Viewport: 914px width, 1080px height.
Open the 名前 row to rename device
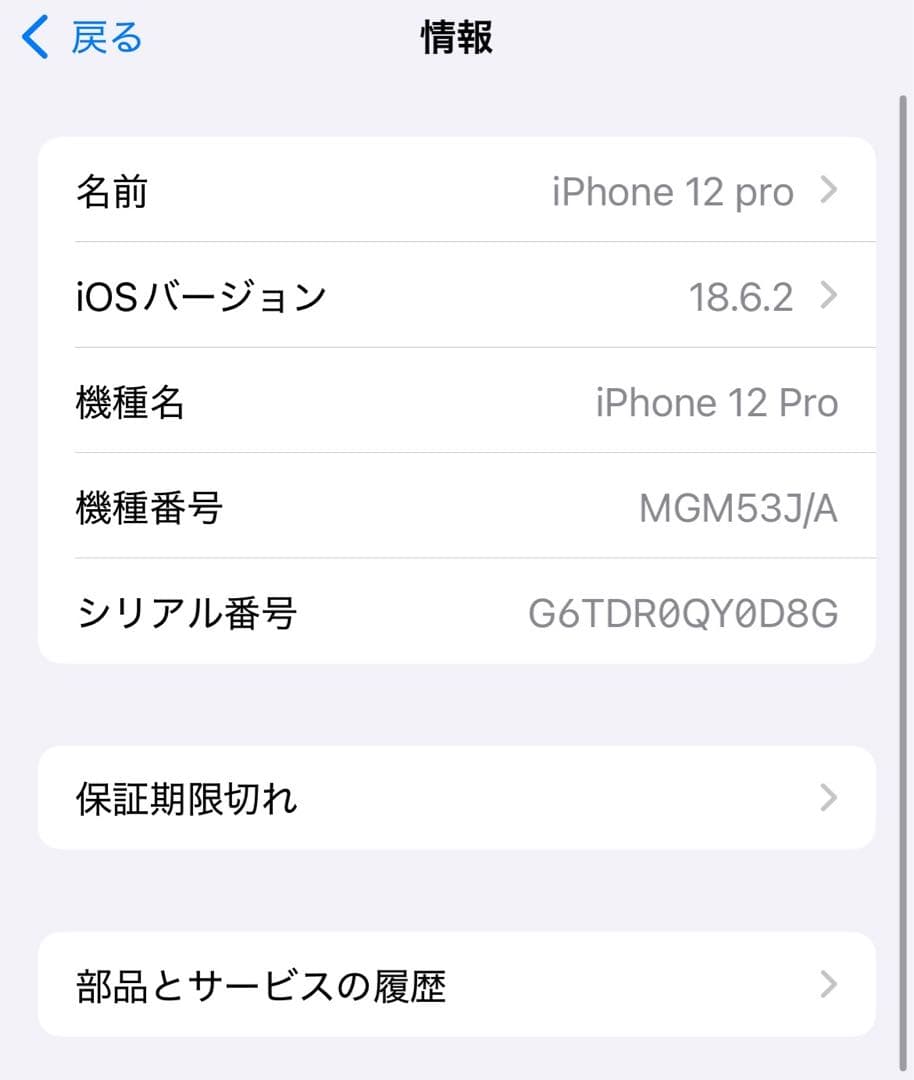coord(457,191)
